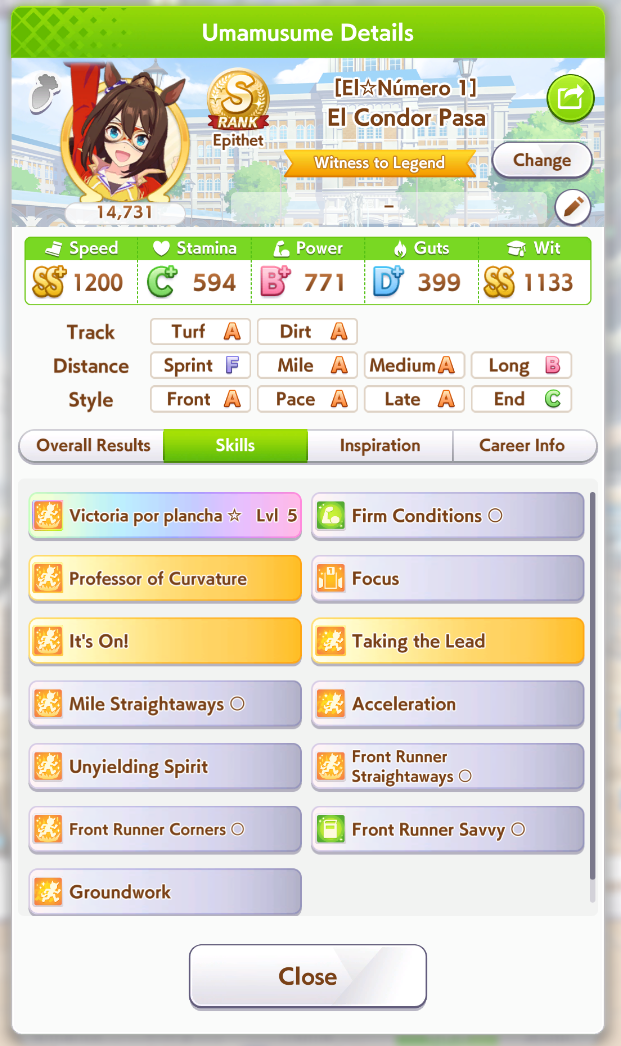Select the Focus skill
This screenshot has height=1046, width=621.
[x=447, y=579]
